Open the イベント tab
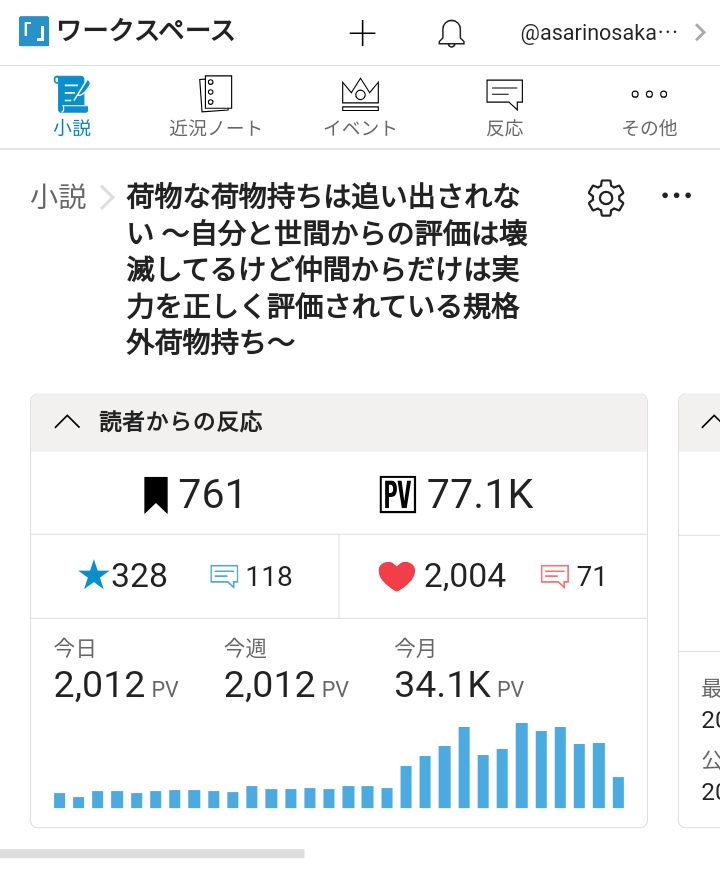The height and width of the screenshot is (885, 720). tap(360, 107)
